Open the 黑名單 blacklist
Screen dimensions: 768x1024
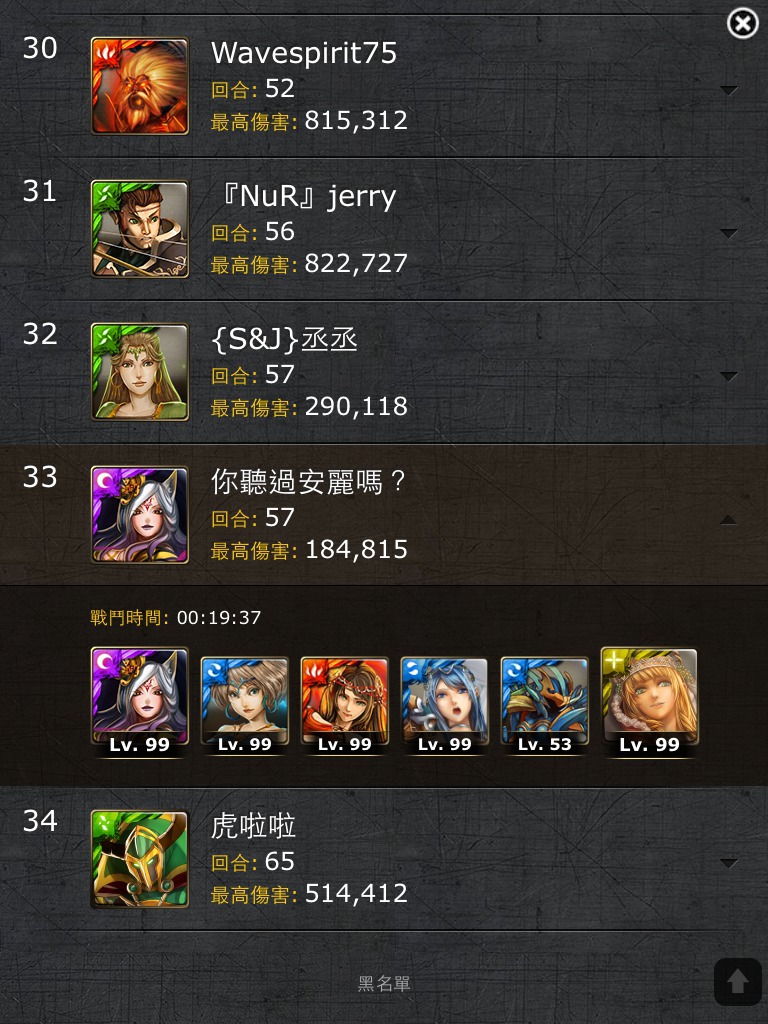point(384,984)
